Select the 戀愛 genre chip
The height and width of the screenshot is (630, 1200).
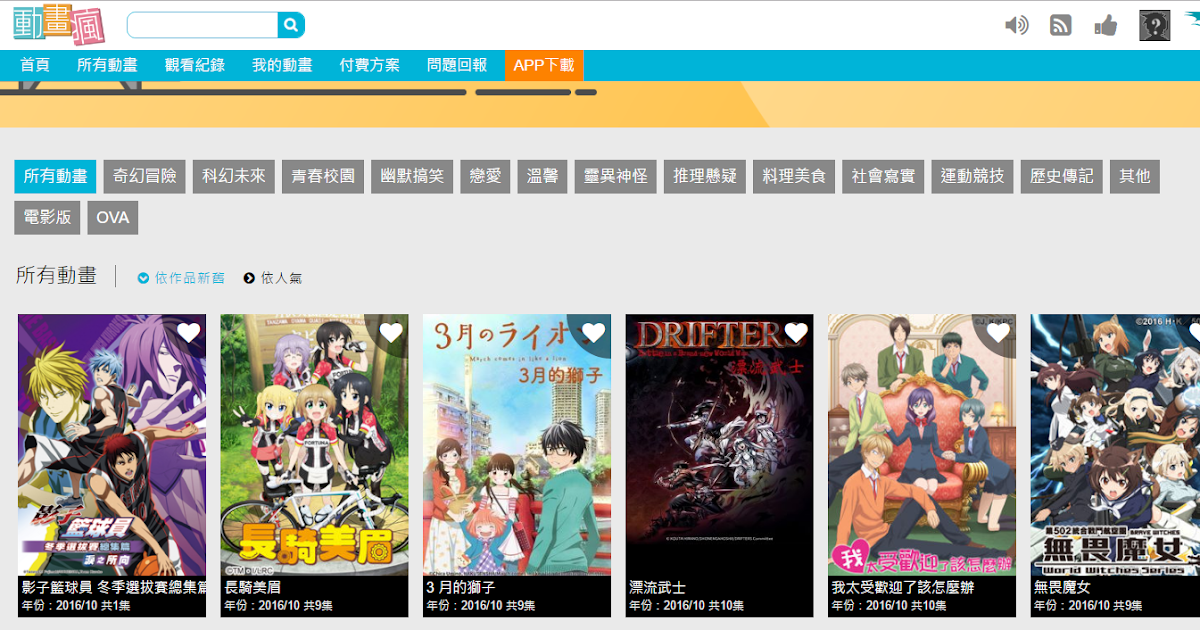485,176
